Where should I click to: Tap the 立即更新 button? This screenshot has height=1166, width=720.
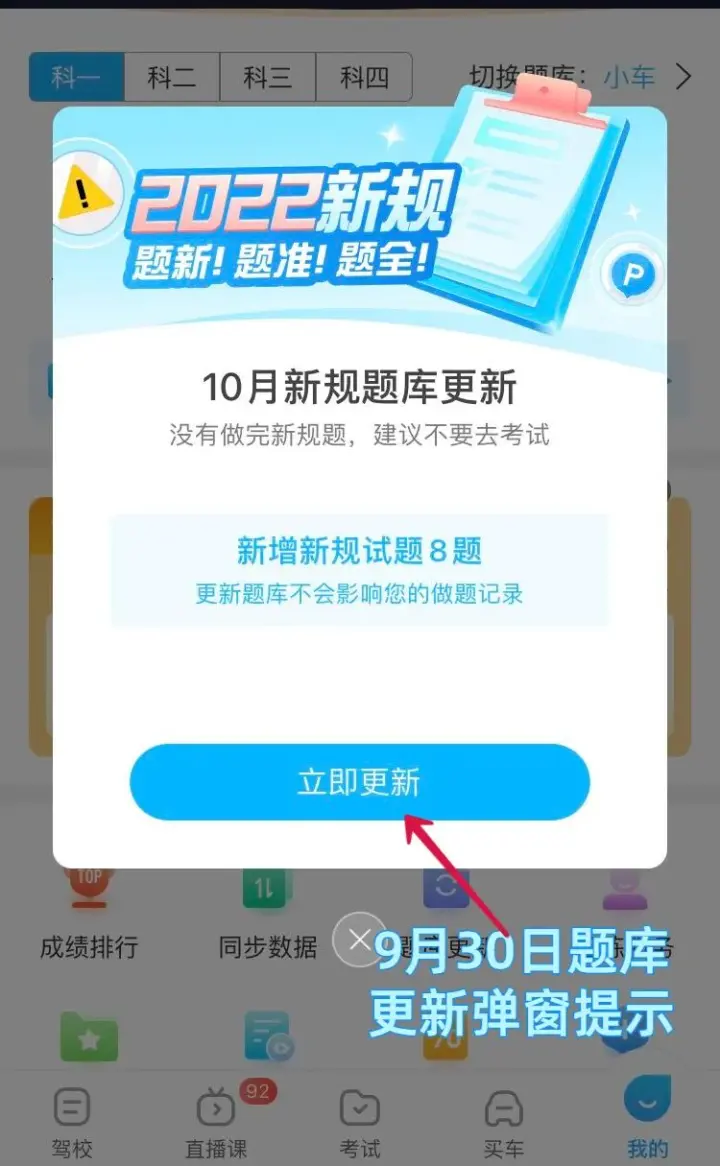click(359, 782)
